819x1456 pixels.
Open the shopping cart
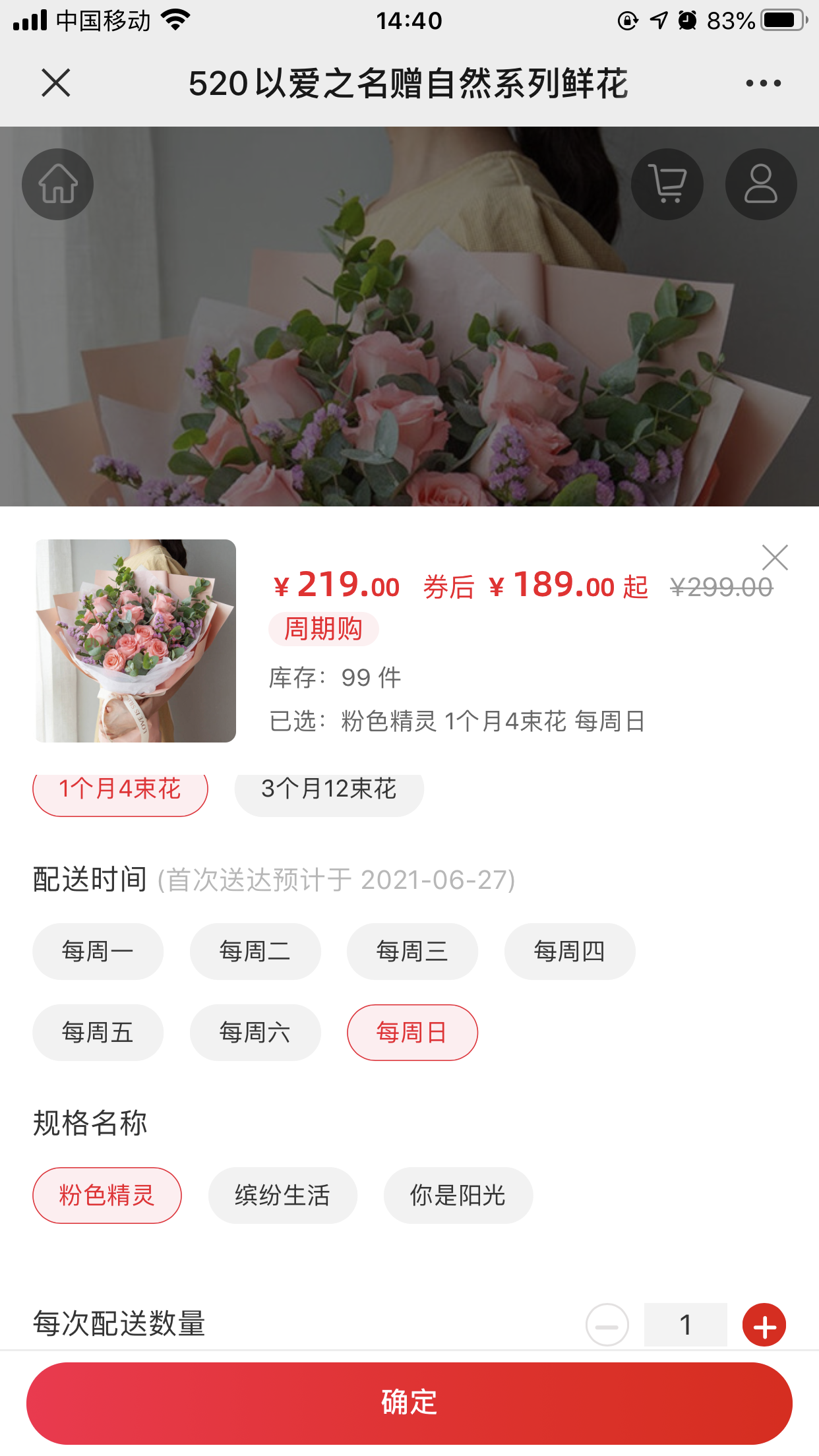coord(667,184)
